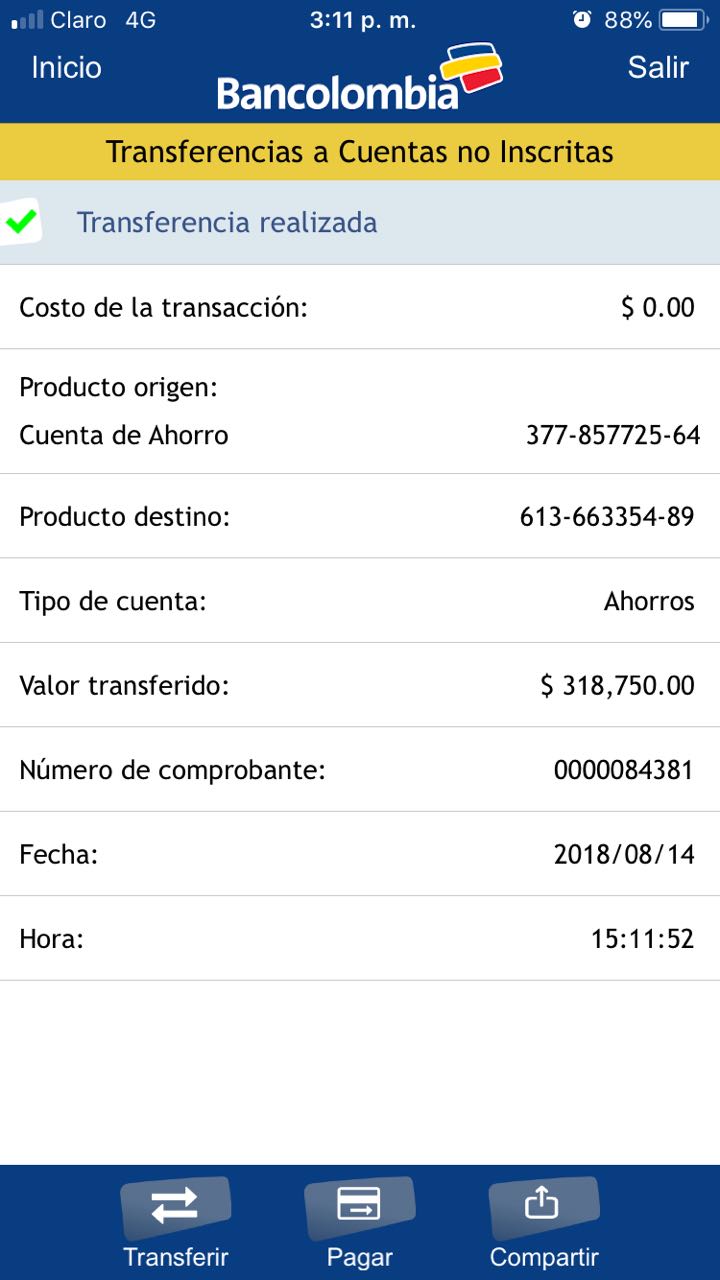Share the receipt with Compartir
Image resolution: width=720 pixels, height=1280 pixels.
click(x=543, y=1222)
